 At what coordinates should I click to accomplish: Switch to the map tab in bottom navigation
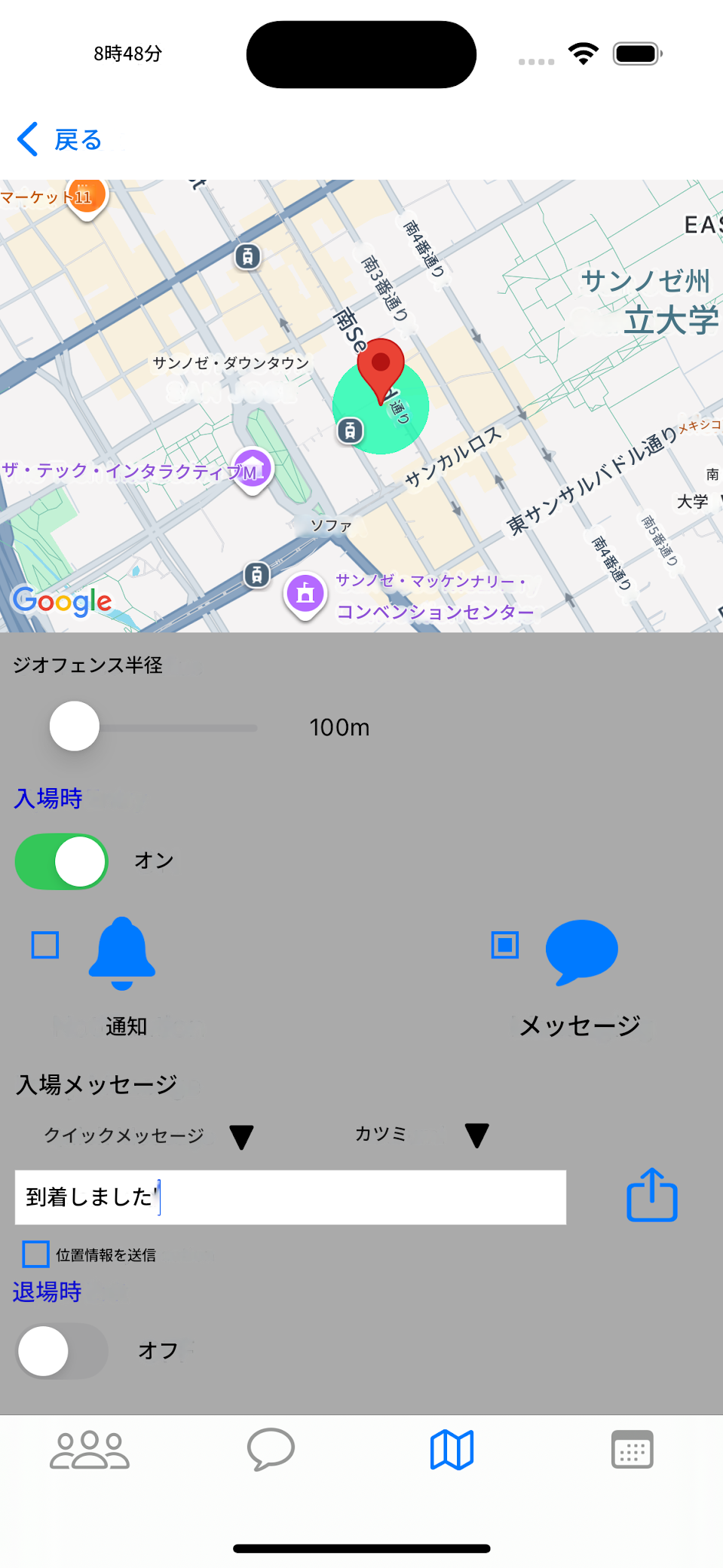[451, 1448]
